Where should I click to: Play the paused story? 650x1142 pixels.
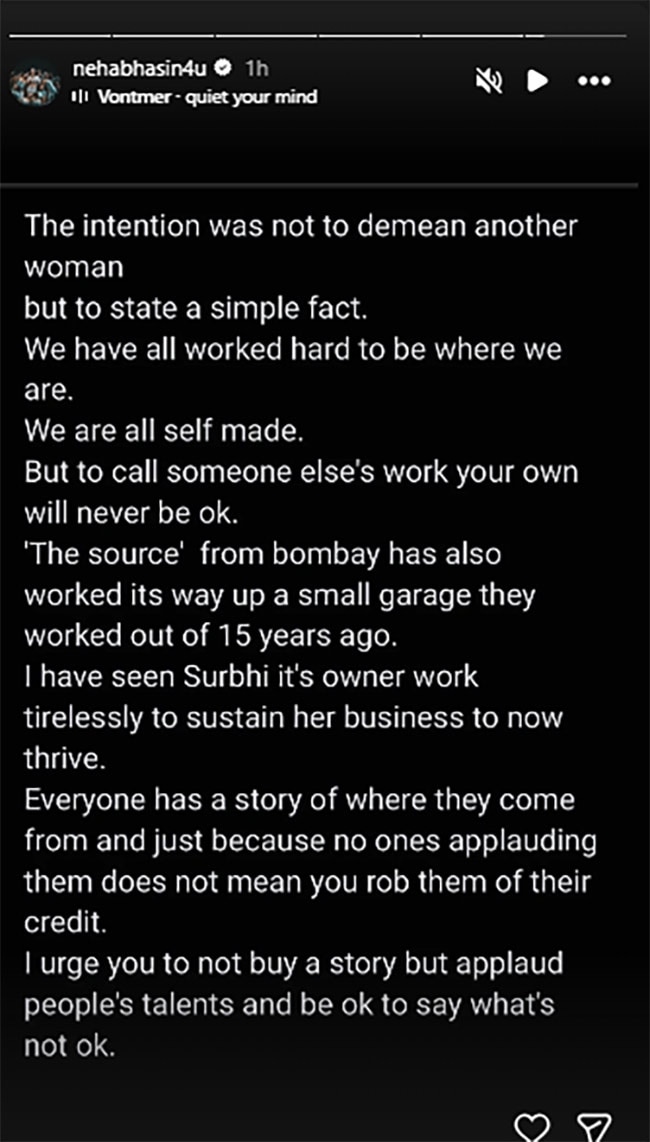[538, 82]
